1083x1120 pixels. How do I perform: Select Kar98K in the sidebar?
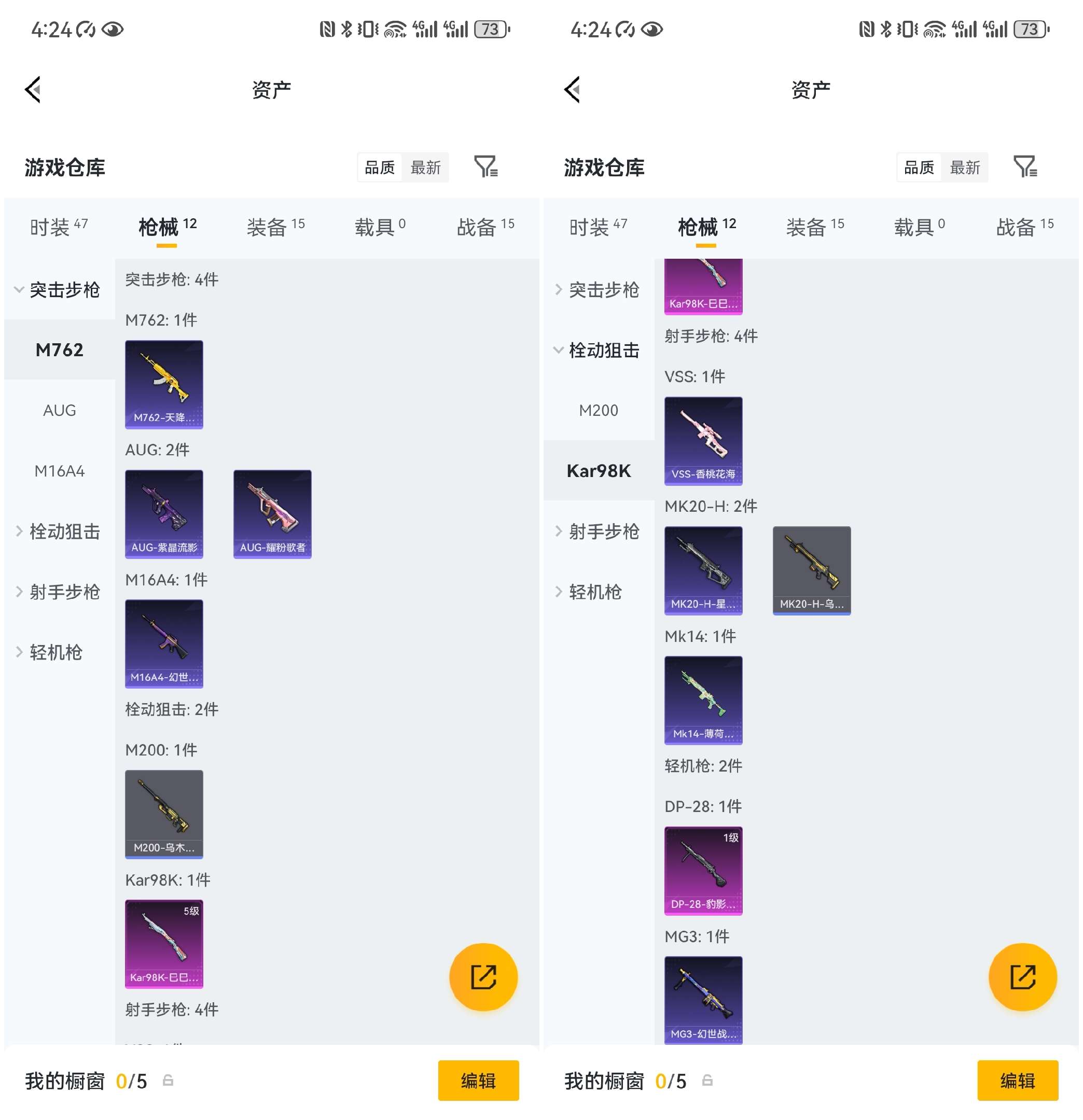click(x=598, y=471)
